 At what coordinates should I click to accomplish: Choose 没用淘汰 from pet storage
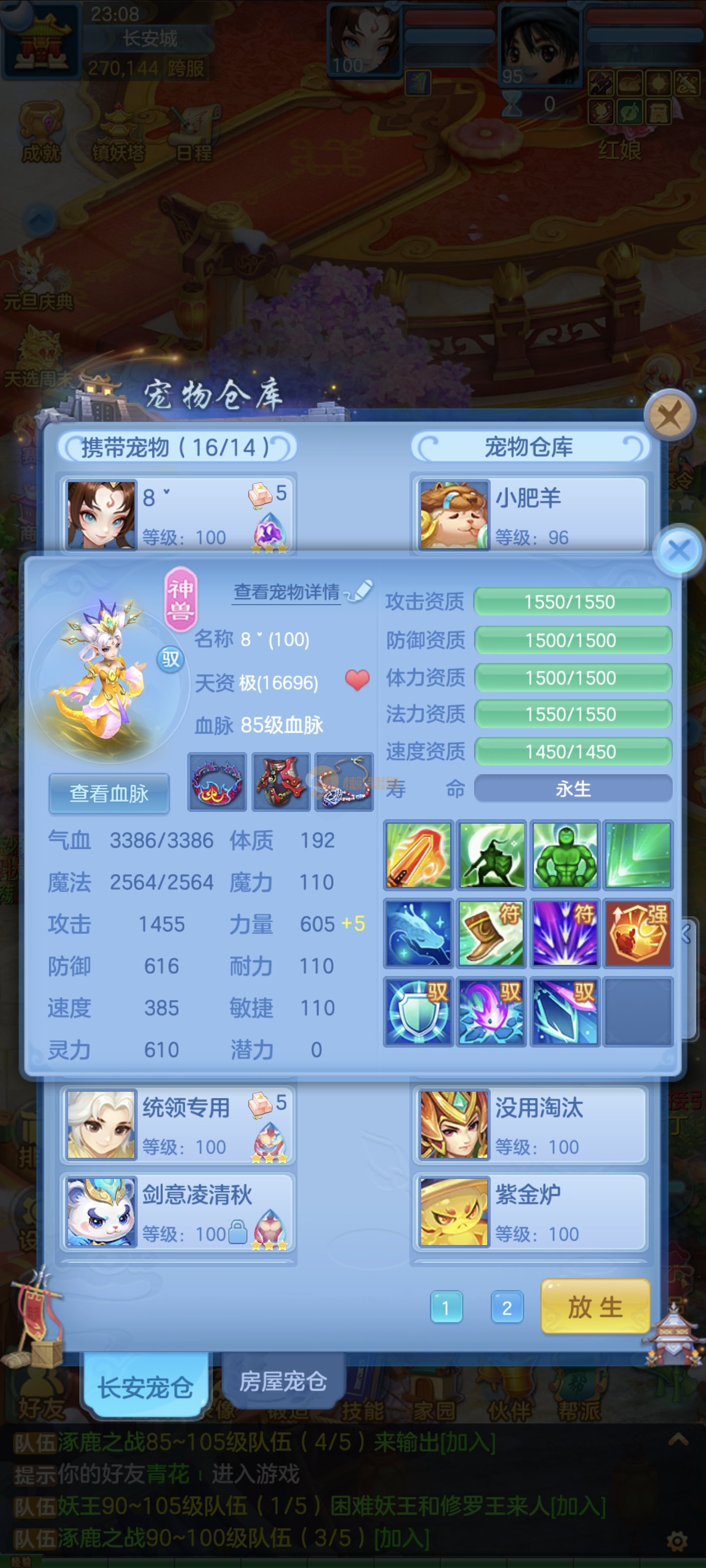(x=530, y=1125)
